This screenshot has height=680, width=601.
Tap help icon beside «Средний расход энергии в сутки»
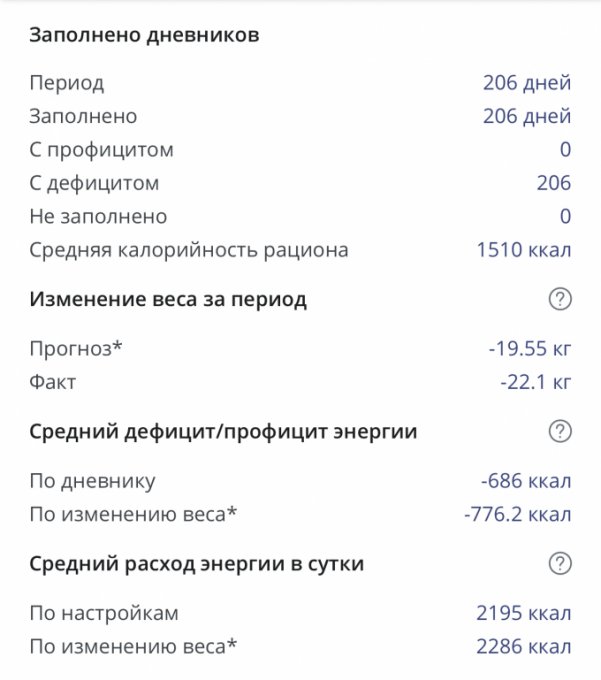[x=560, y=564]
